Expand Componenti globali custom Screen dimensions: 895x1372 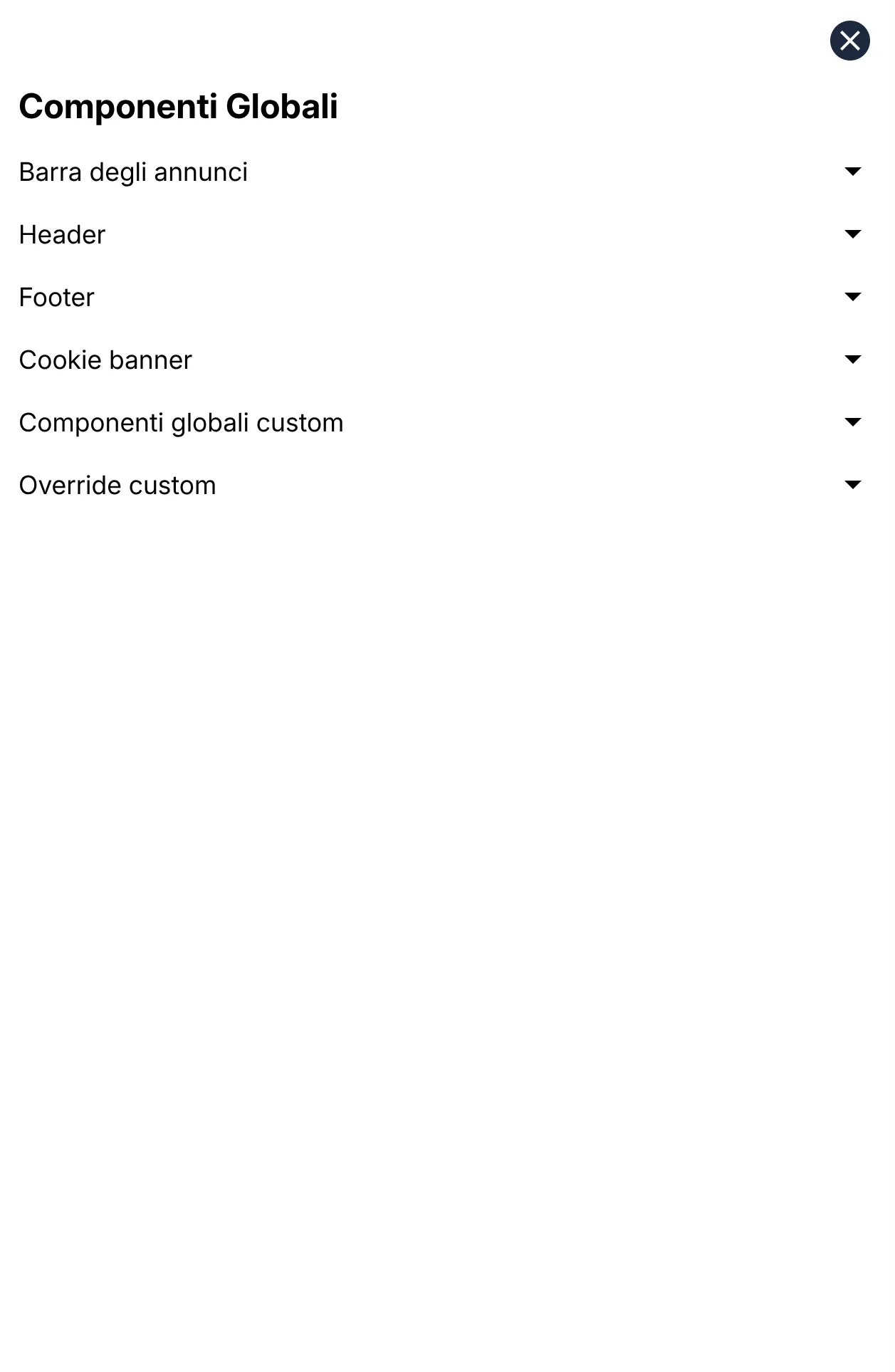tap(852, 422)
